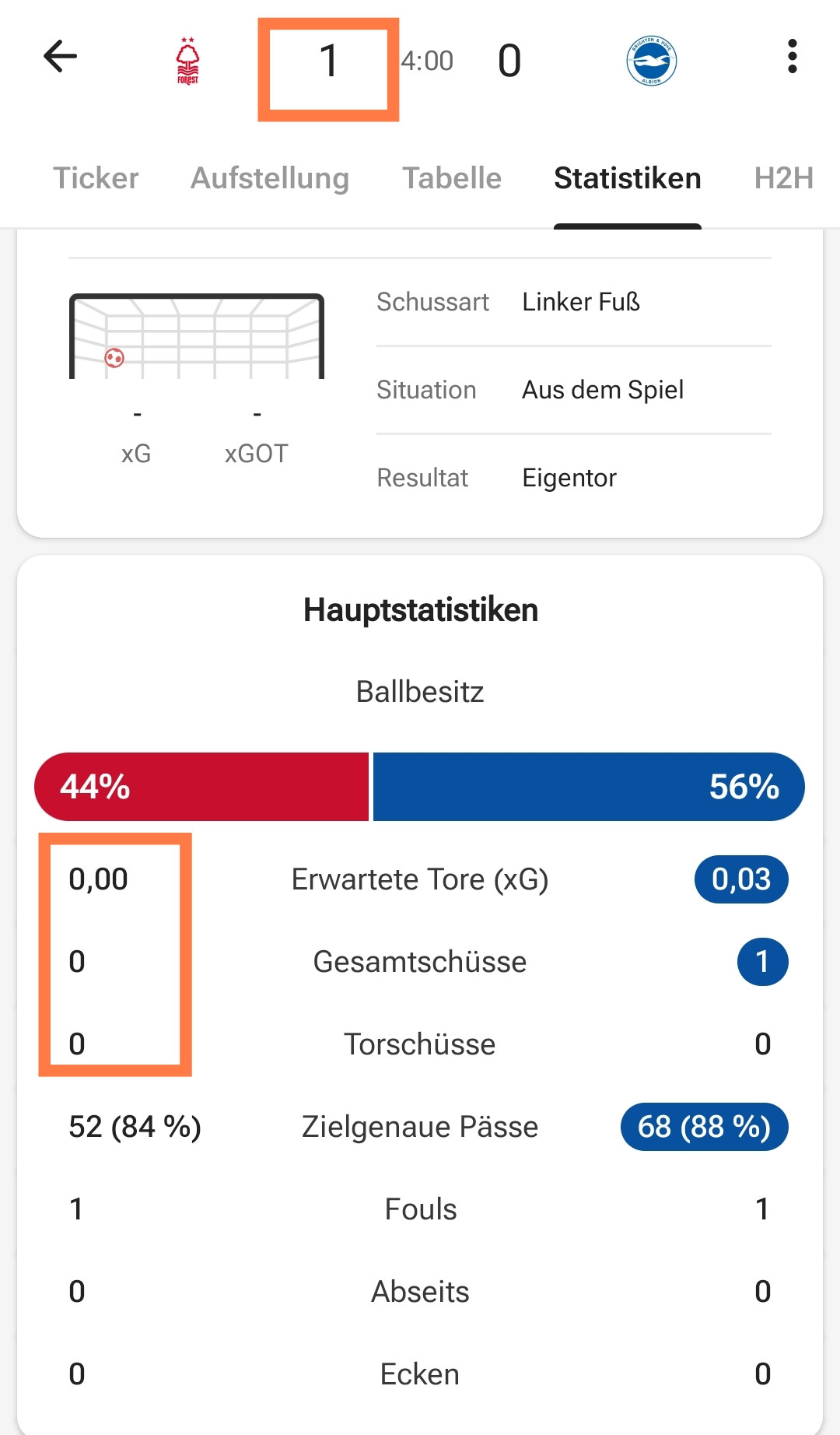Open the Brighton team logo
This screenshot has width=840, height=1435.
[x=651, y=61]
